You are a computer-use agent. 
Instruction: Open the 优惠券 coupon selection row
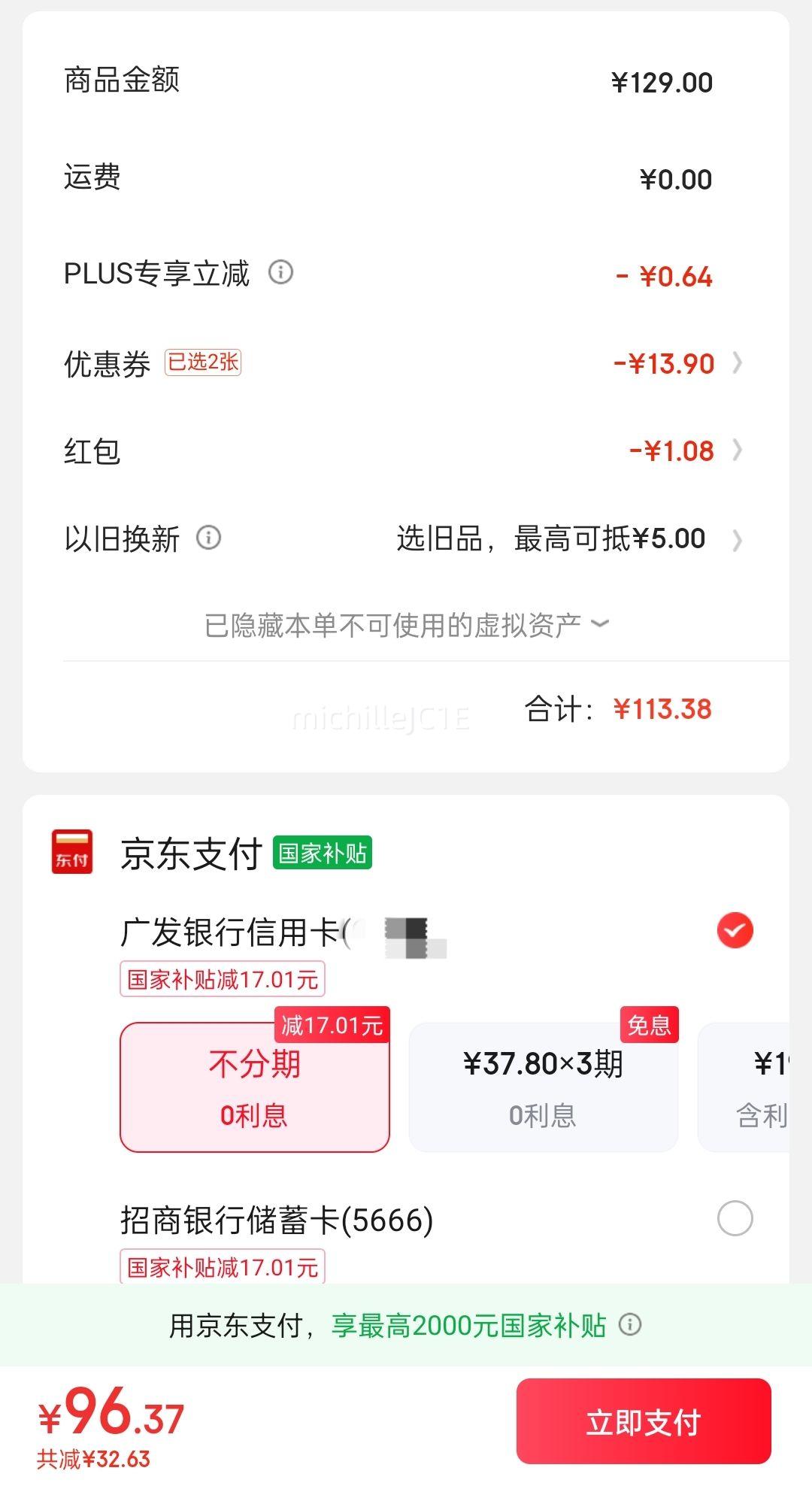point(406,364)
